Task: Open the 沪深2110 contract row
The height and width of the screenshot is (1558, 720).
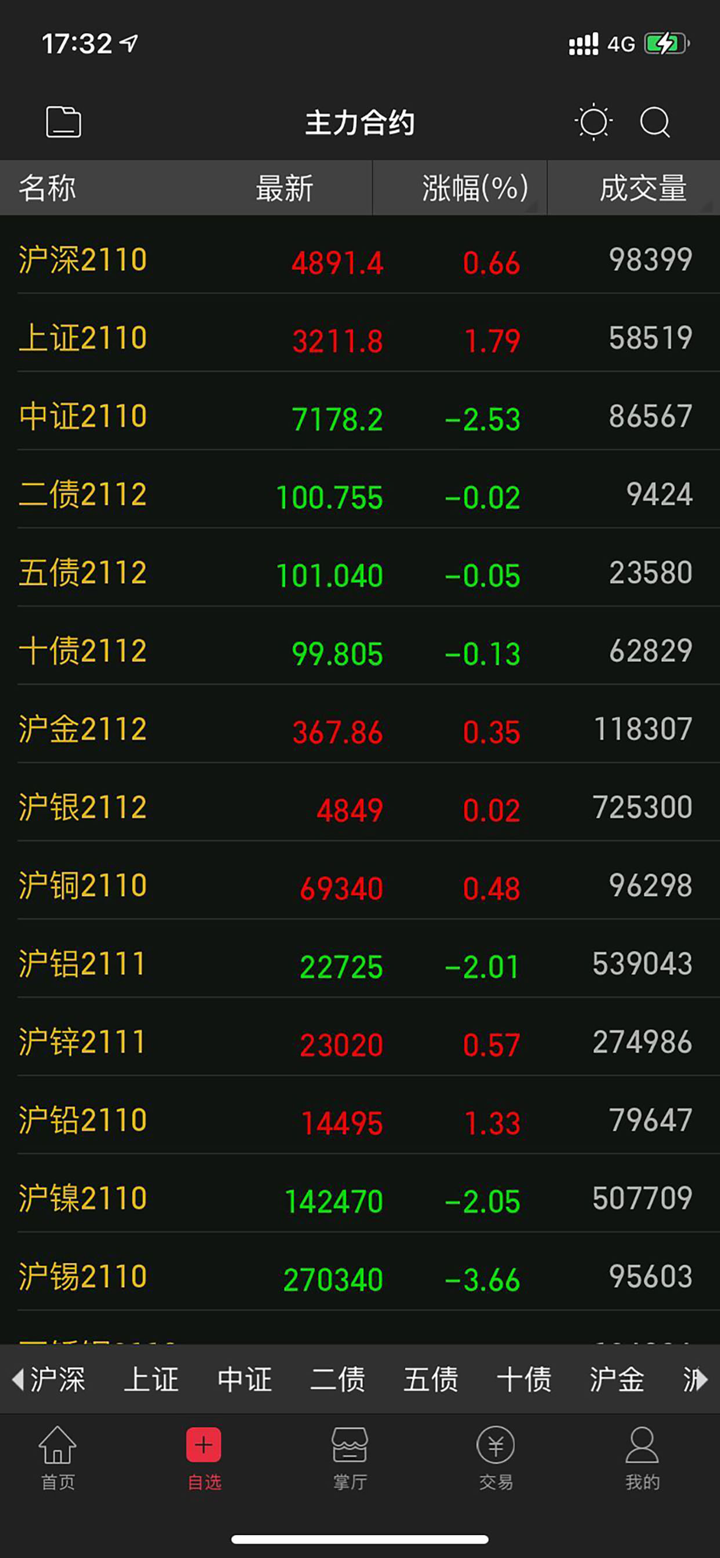Action: [x=359, y=260]
